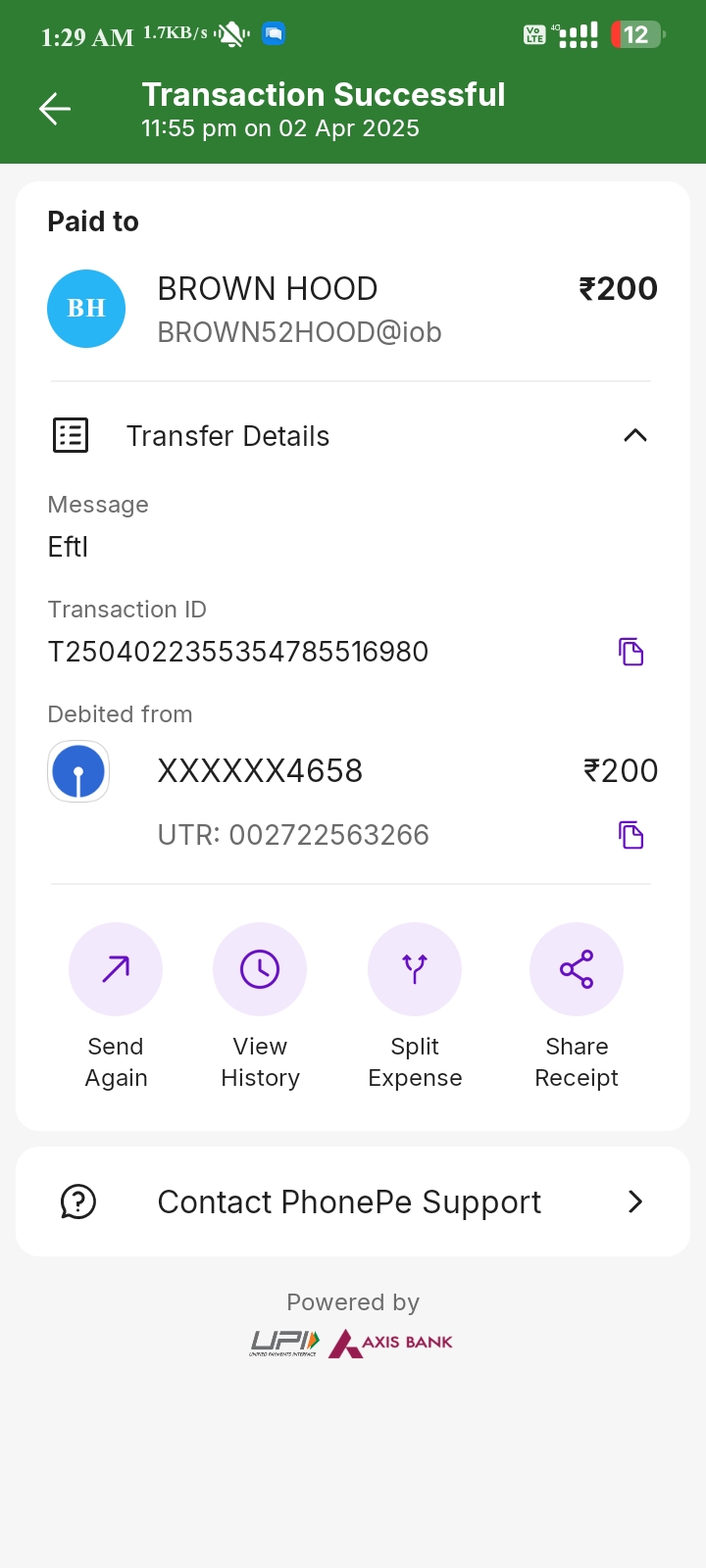Collapse the Transfer Details section
The image size is (706, 1568).
(634, 435)
